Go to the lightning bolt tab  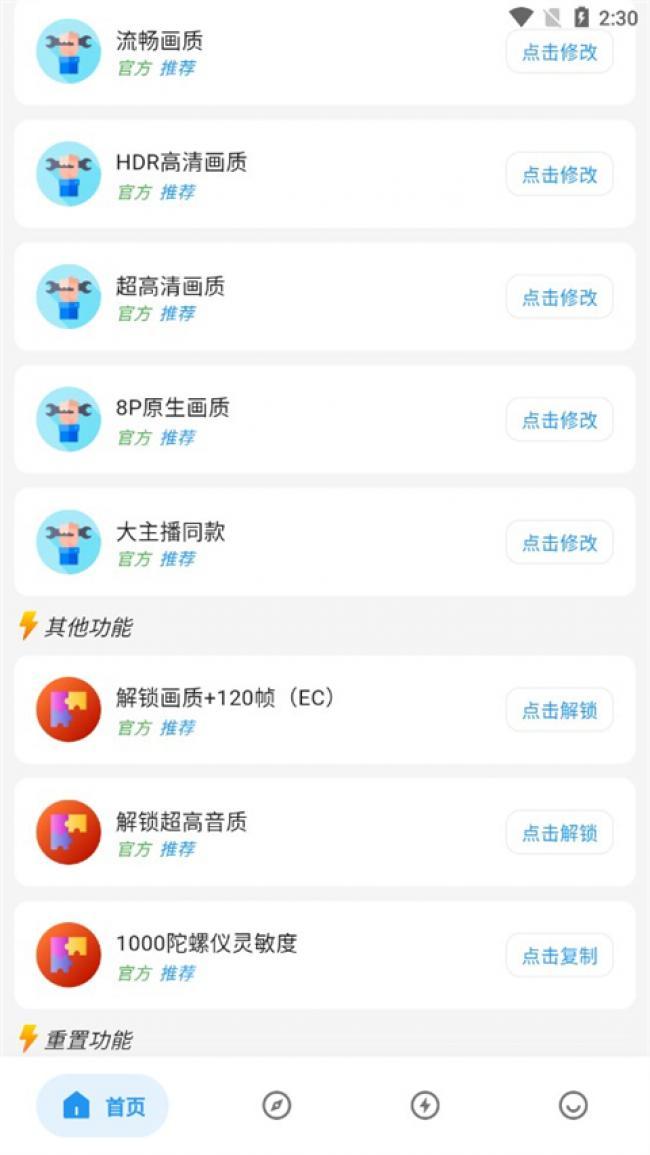(425, 1106)
